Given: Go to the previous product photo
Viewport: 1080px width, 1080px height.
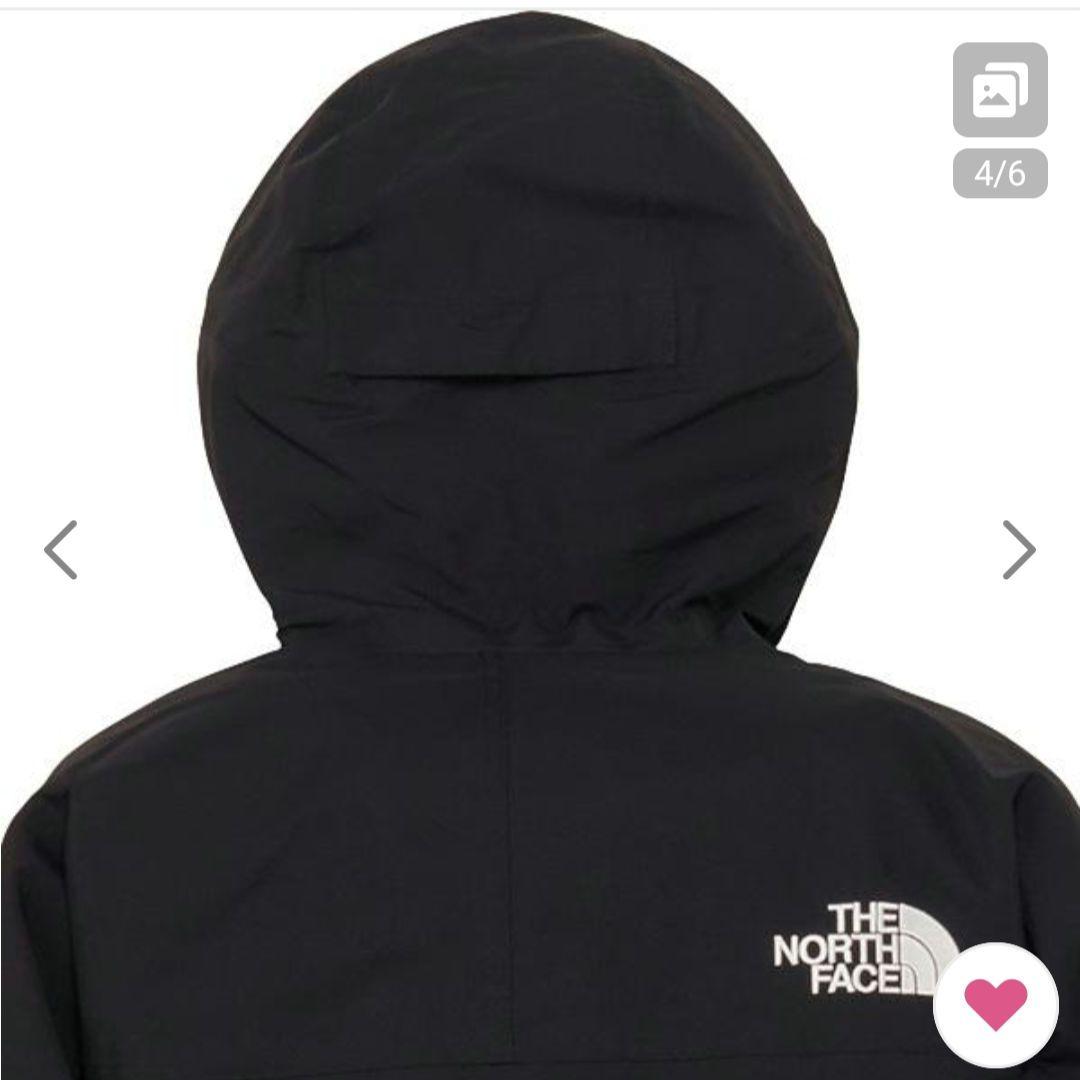Looking at the screenshot, I should (61, 549).
